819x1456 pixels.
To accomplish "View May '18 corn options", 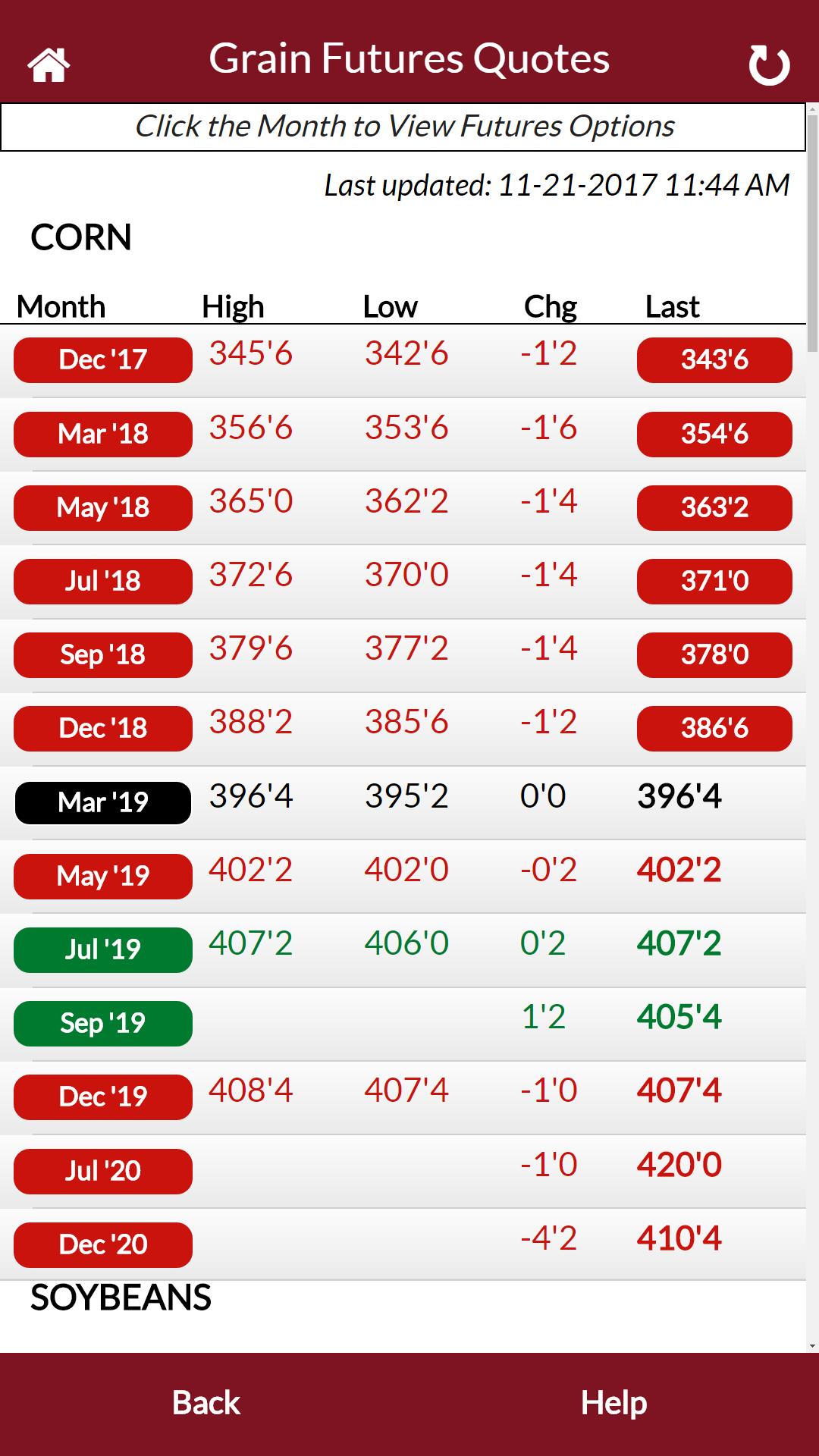I will (103, 508).
